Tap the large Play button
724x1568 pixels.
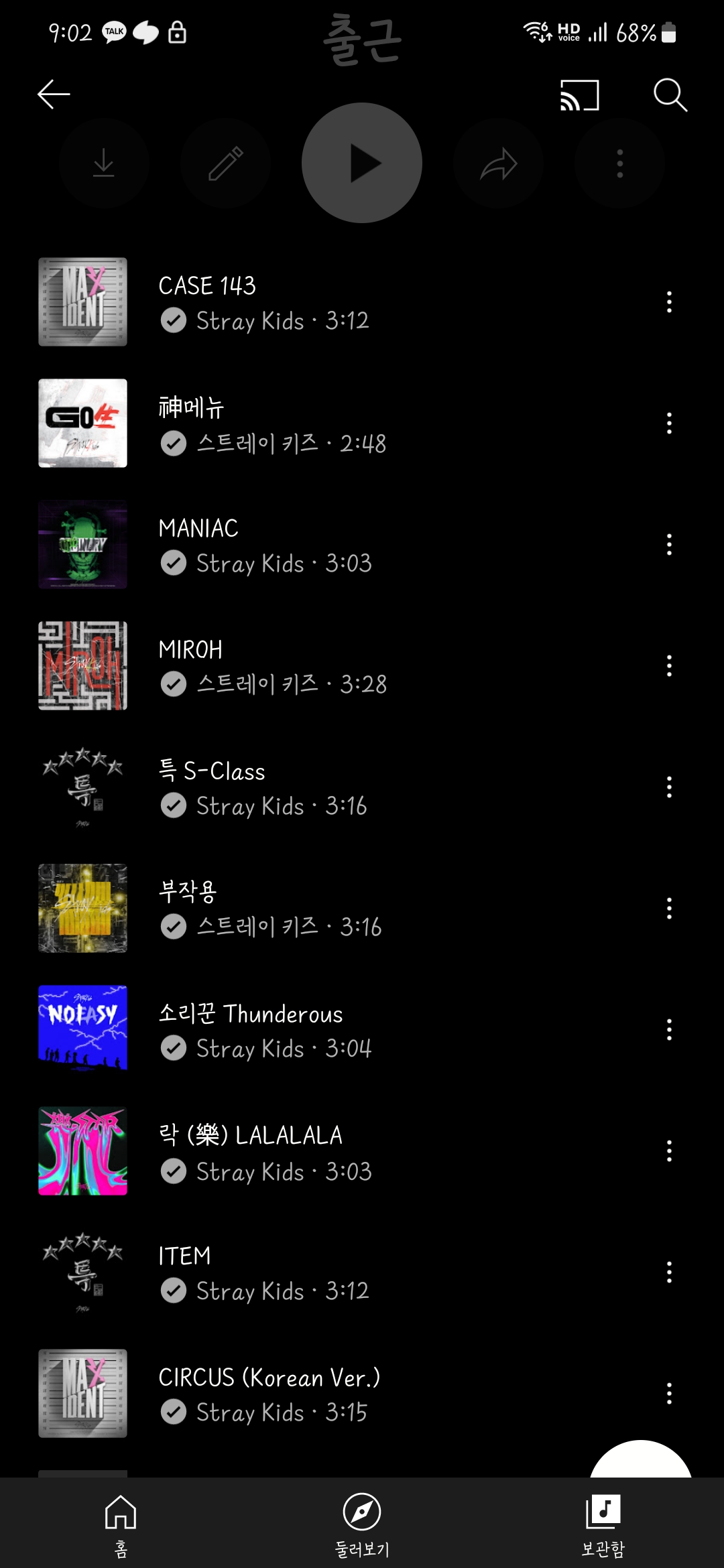pos(361,163)
